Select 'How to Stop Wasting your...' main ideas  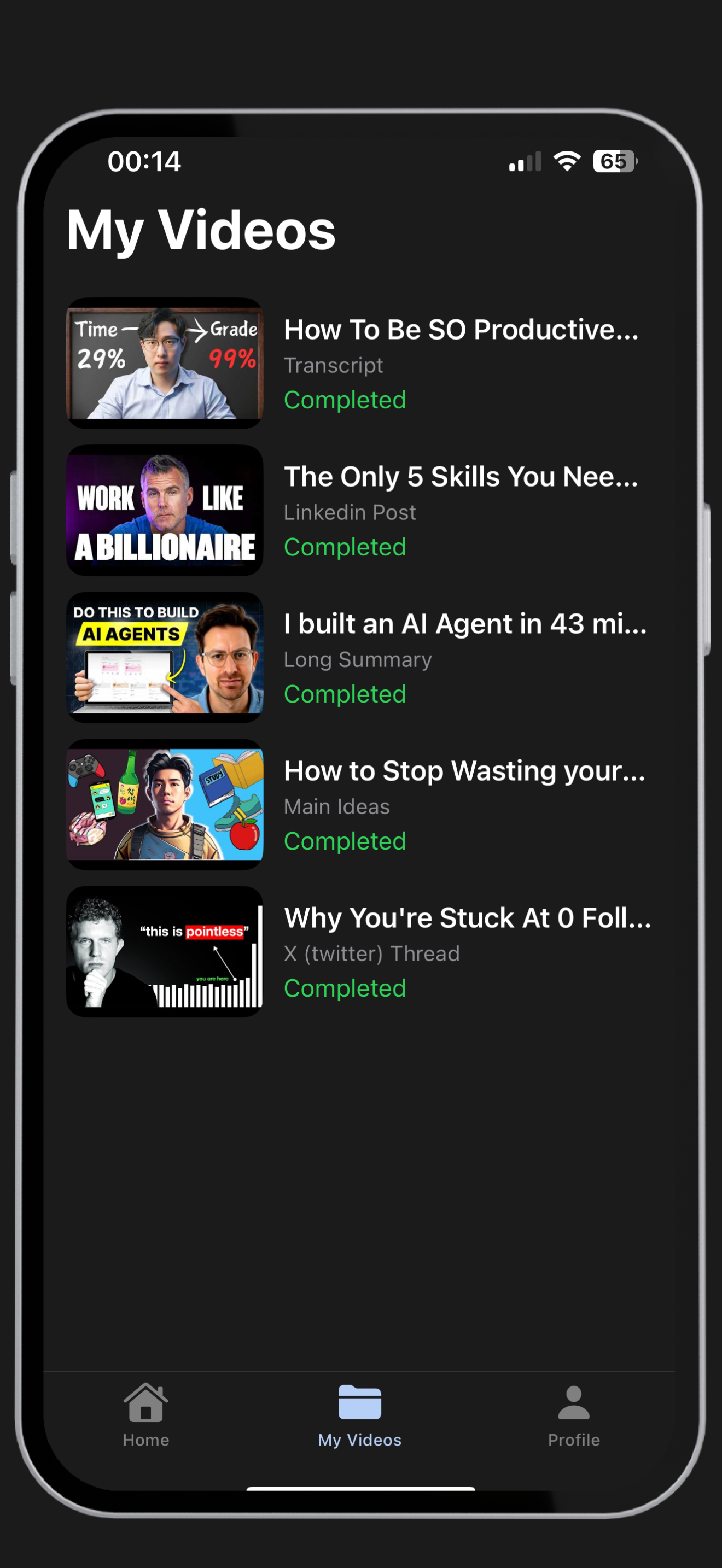coord(464,771)
